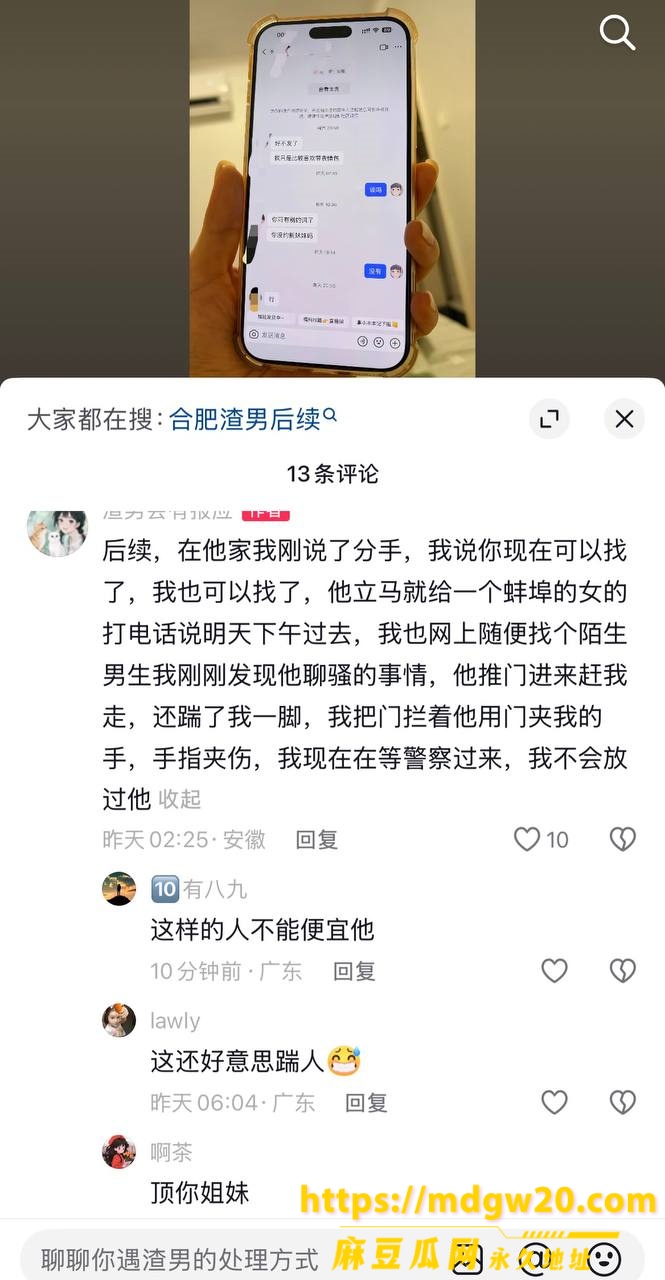Open the emoji picker in comment box
The image size is (665, 1280).
tap(603, 1258)
